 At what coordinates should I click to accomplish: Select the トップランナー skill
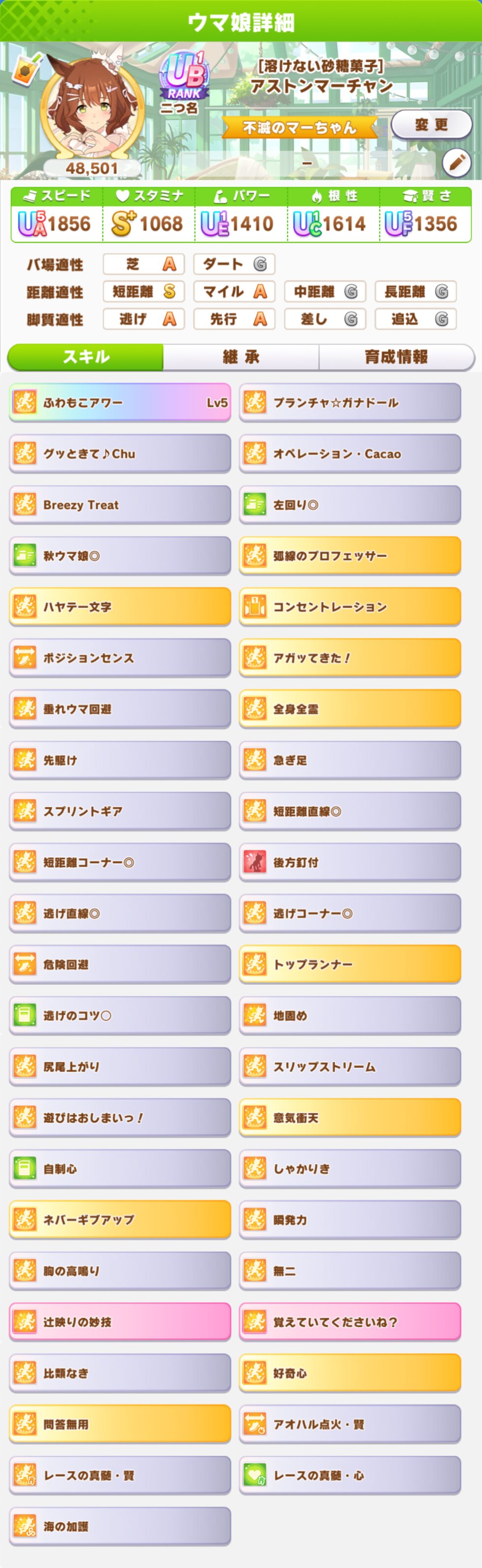click(x=350, y=964)
